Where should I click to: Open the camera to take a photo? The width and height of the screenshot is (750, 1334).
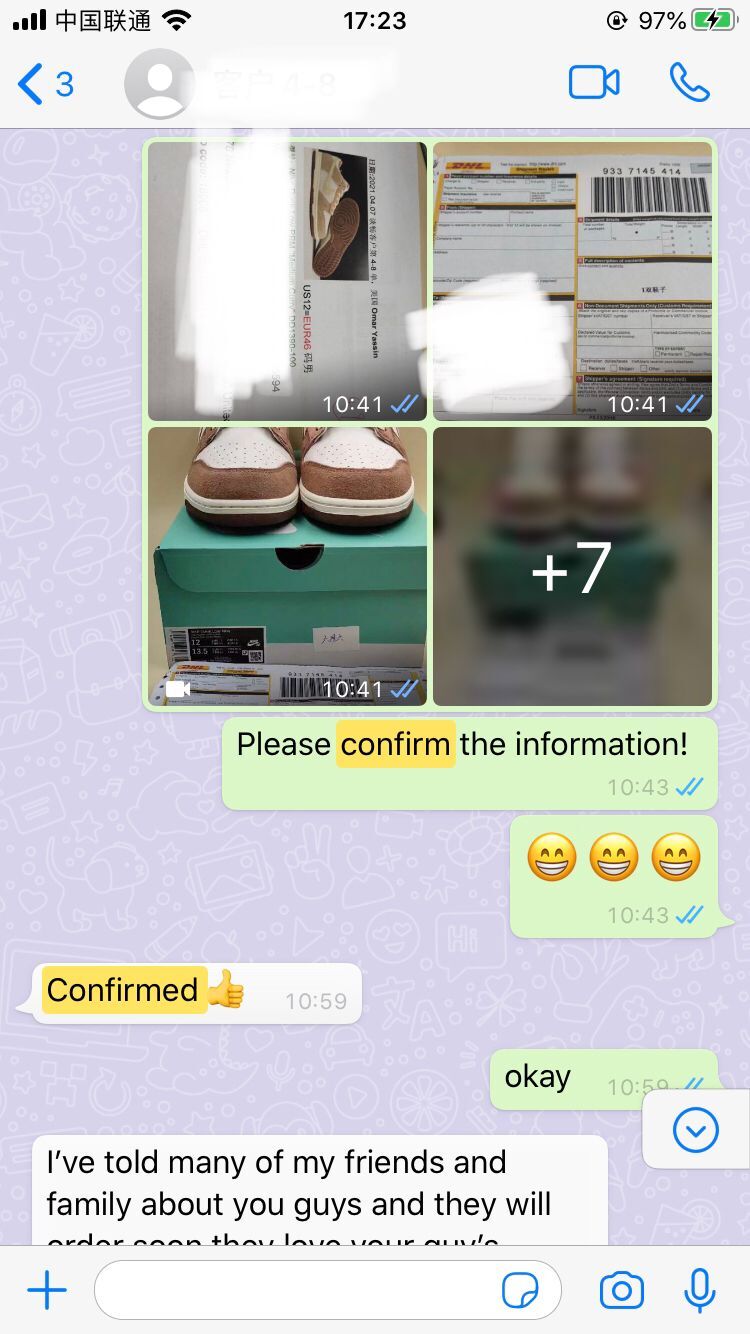(x=622, y=1291)
